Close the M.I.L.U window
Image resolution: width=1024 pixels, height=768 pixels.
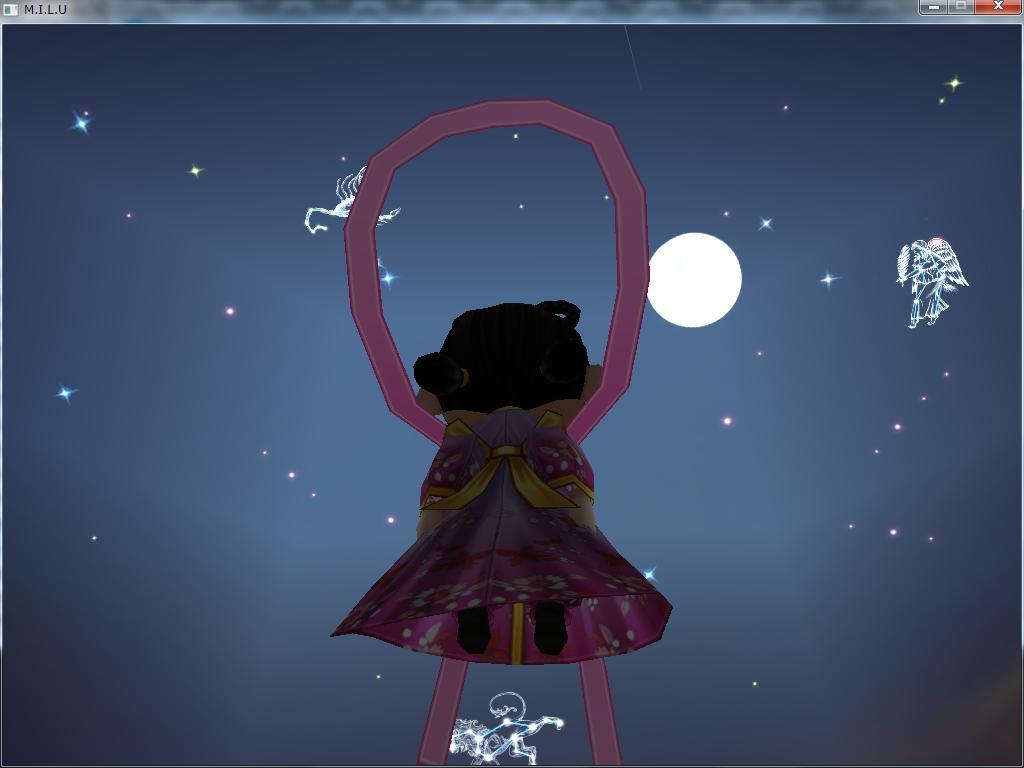tap(997, 7)
